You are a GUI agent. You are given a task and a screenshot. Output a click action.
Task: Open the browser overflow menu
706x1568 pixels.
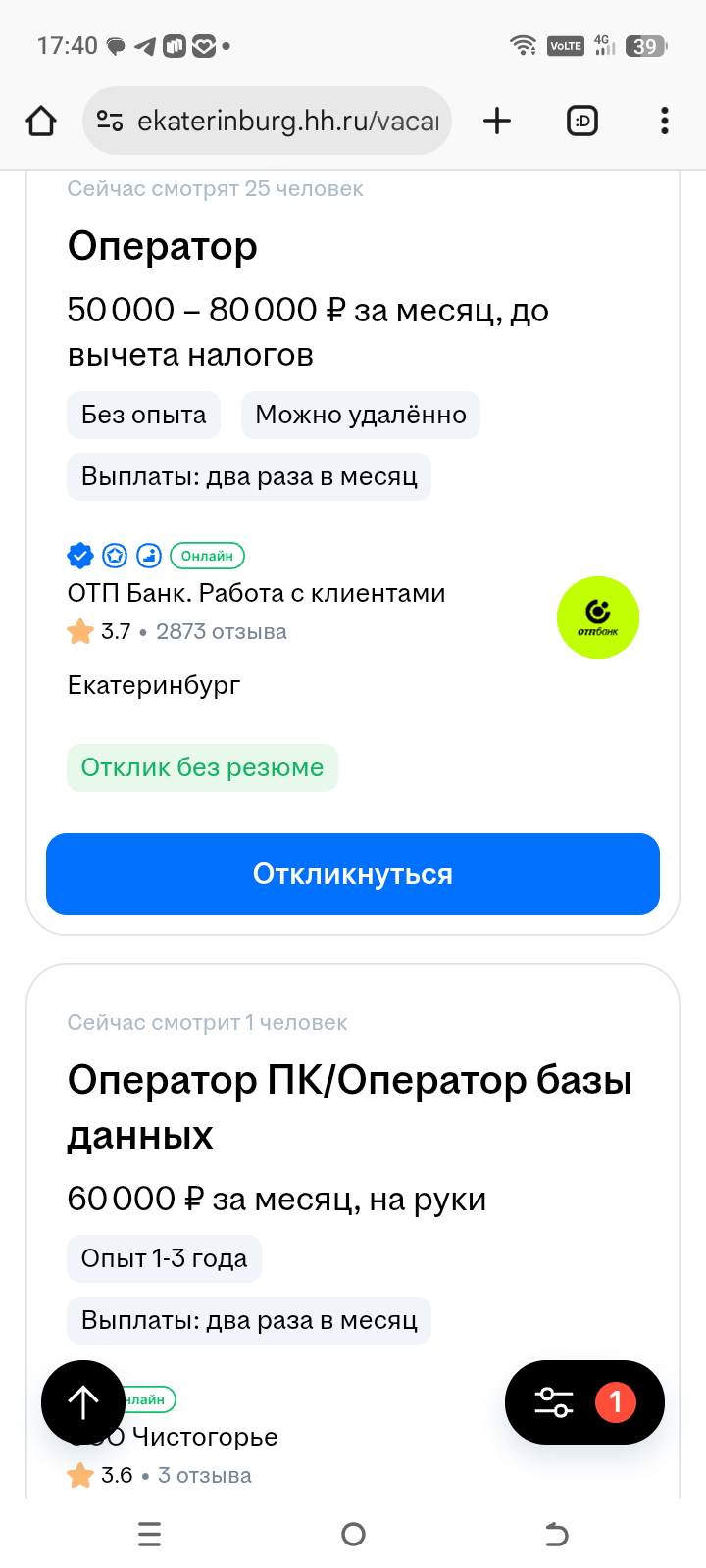point(665,122)
